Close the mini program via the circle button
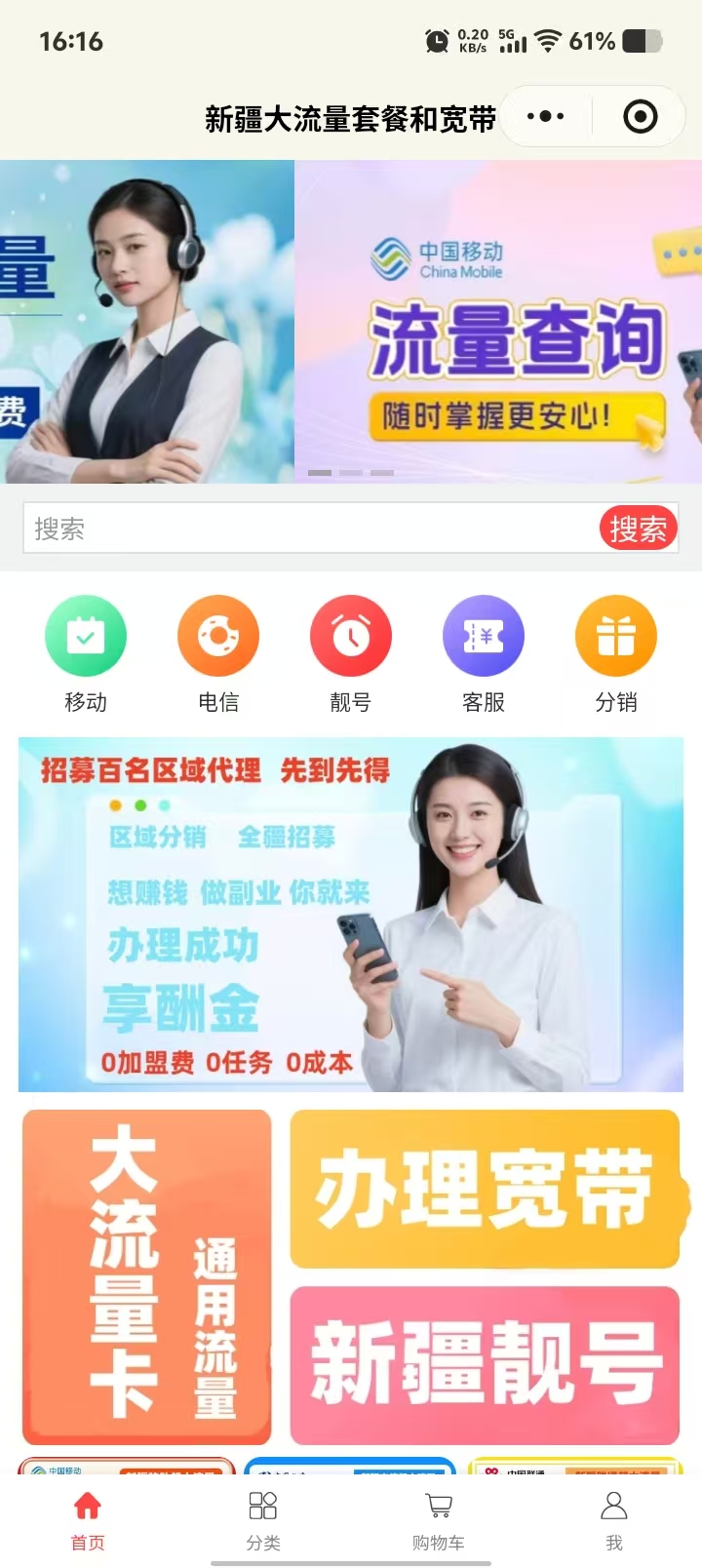Image resolution: width=702 pixels, height=1568 pixels. click(640, 117)
